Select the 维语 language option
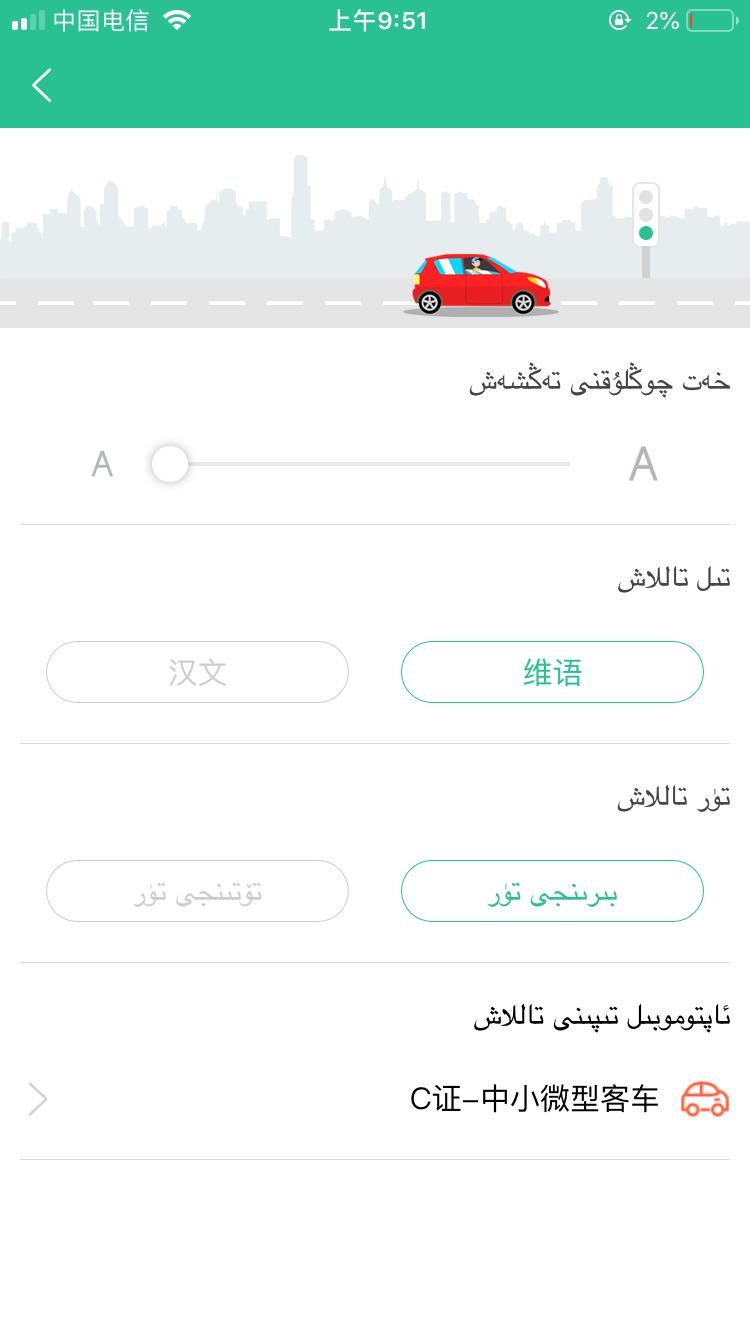750x1334 pixels. coord(552,672)
